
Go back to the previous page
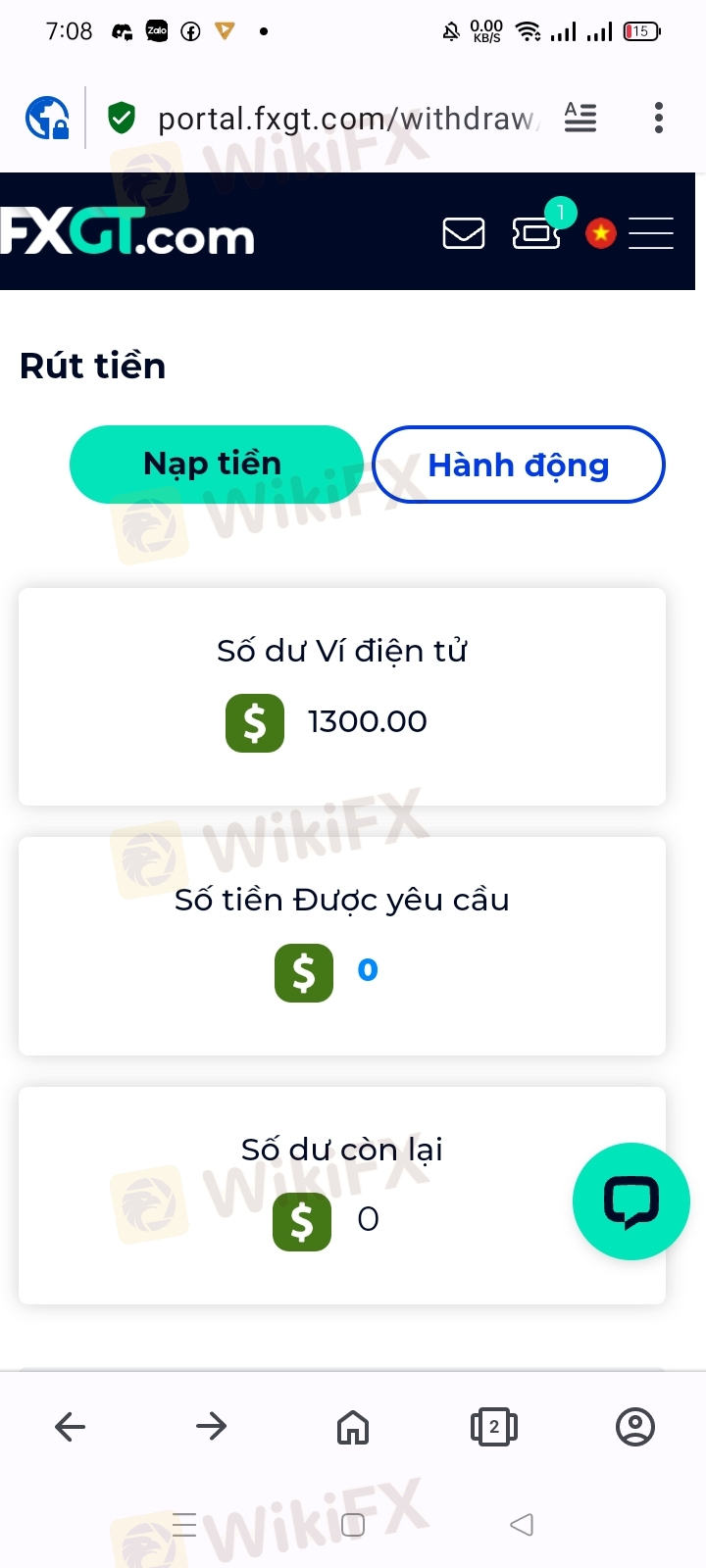pos(71,1426)
